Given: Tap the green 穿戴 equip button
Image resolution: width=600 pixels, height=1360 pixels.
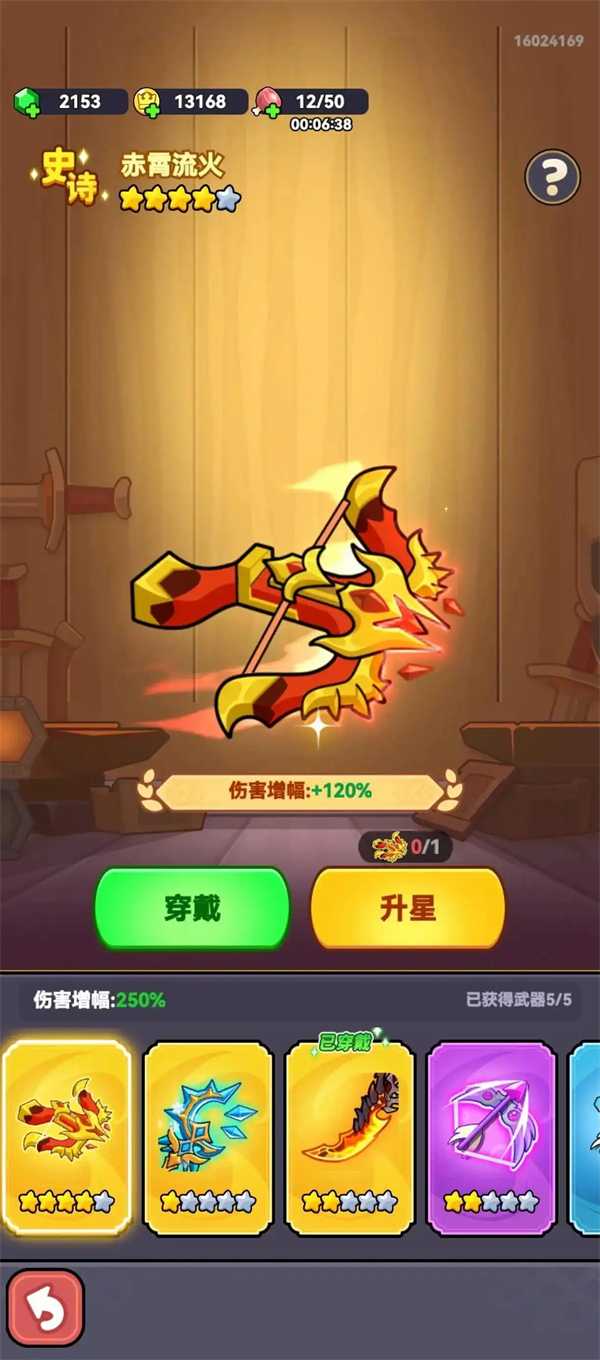Looking at the screenshot, I should point(192,907).
